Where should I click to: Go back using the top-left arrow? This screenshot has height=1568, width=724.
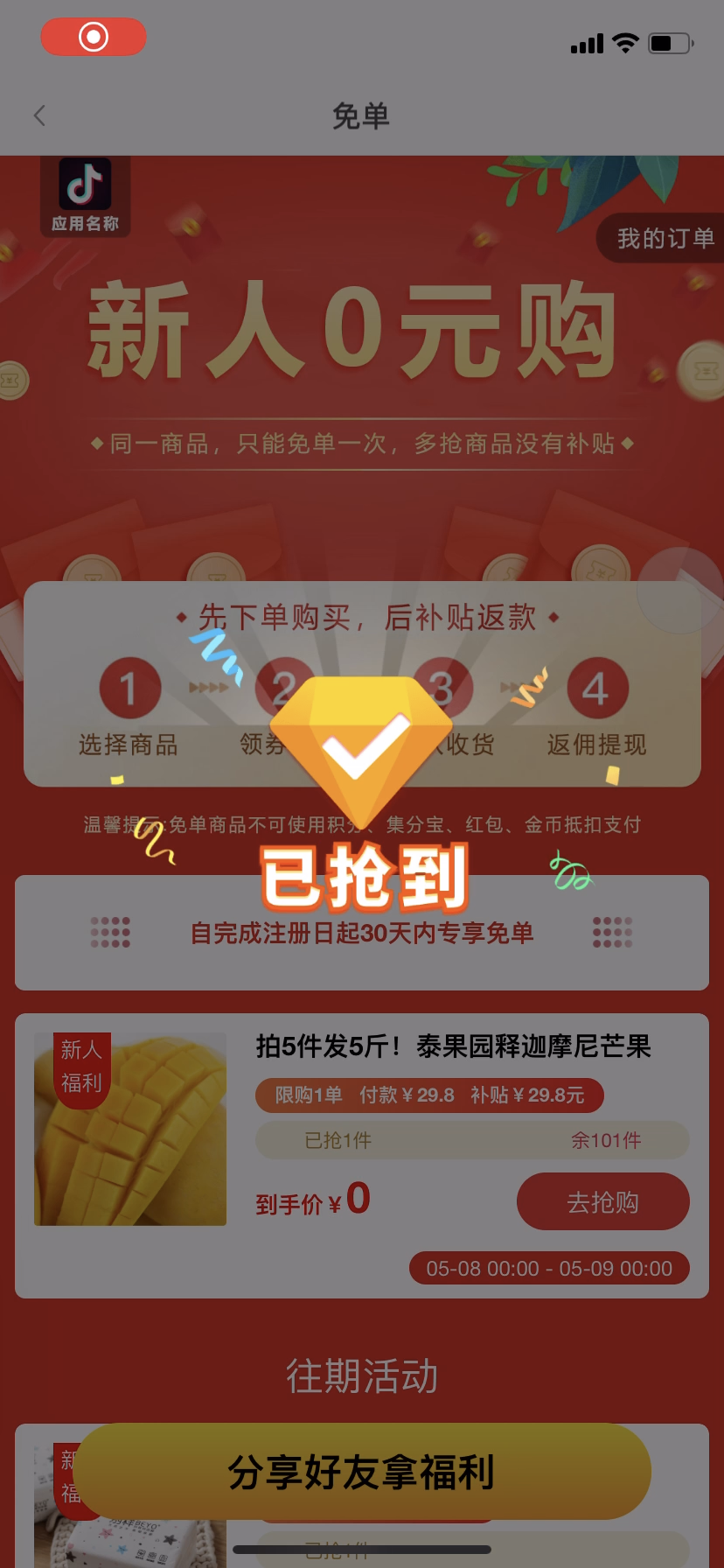39,115
